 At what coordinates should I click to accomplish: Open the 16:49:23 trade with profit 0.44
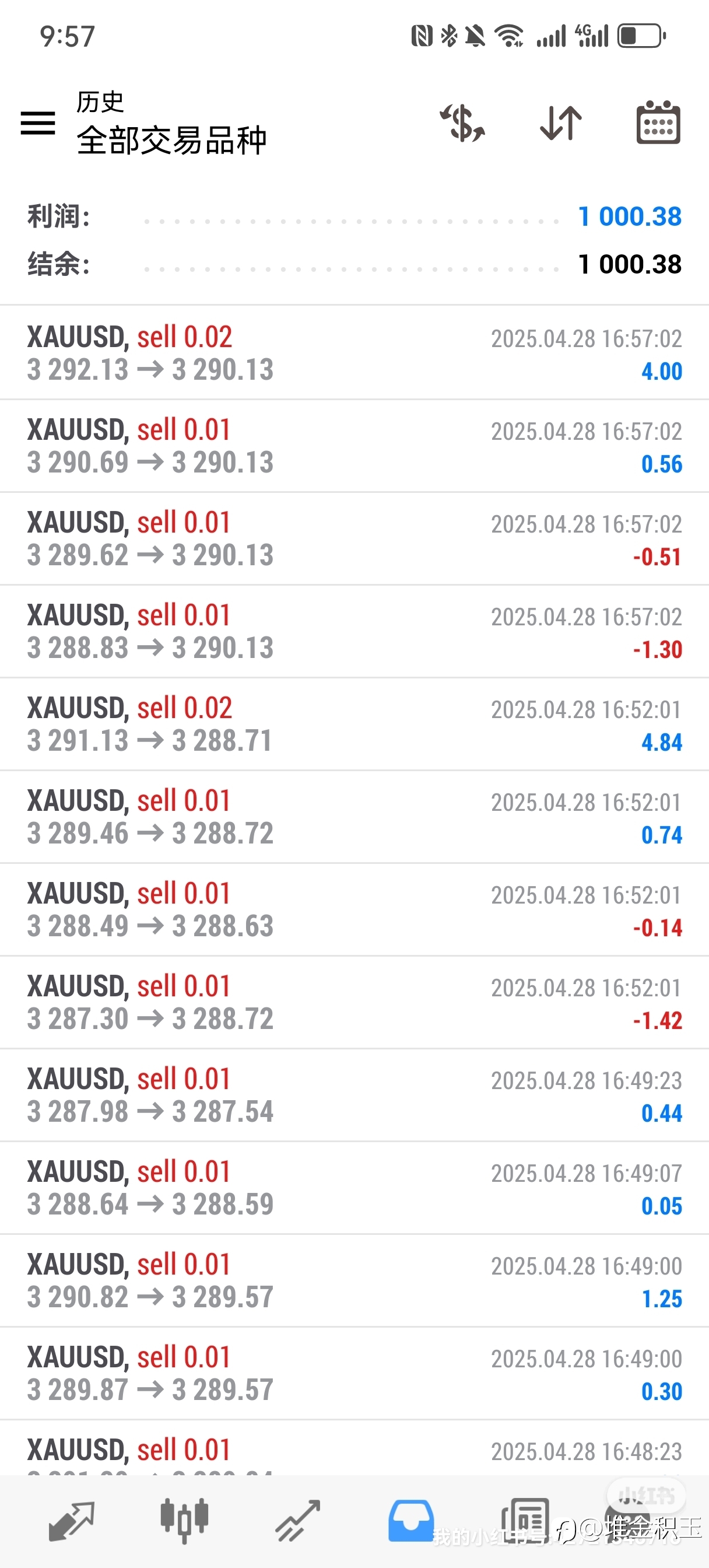(x=354, y=1095)
